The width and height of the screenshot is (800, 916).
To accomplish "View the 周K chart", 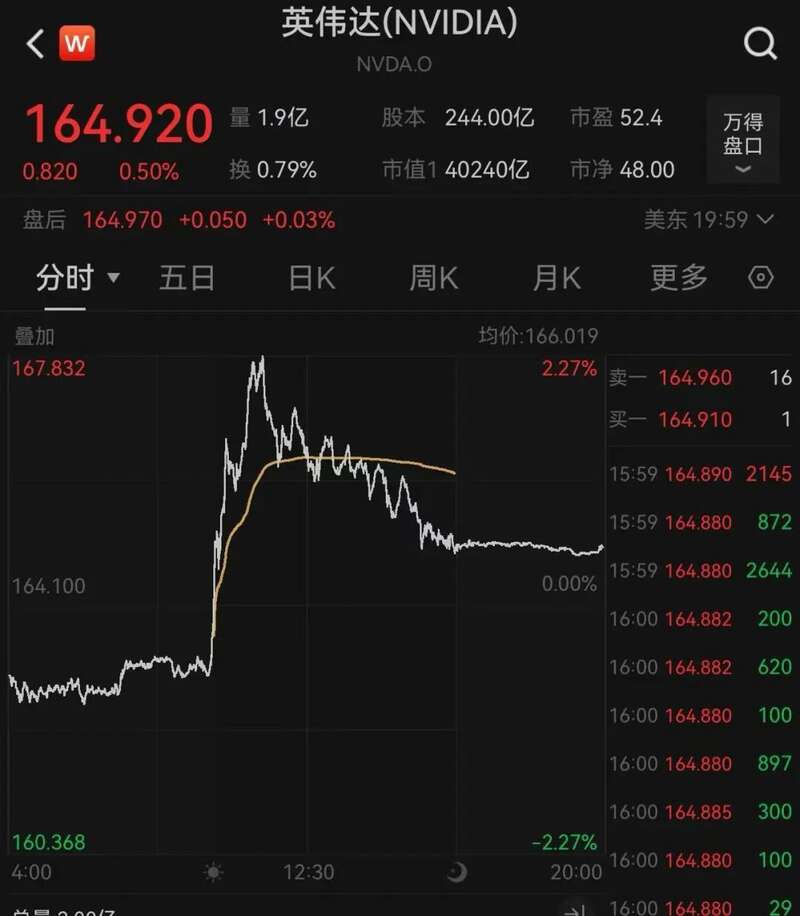I will [433, 278].
